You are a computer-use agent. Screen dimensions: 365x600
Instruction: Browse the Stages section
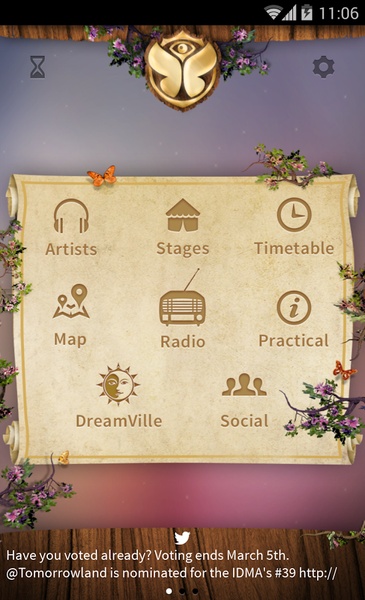click(183, 227)
